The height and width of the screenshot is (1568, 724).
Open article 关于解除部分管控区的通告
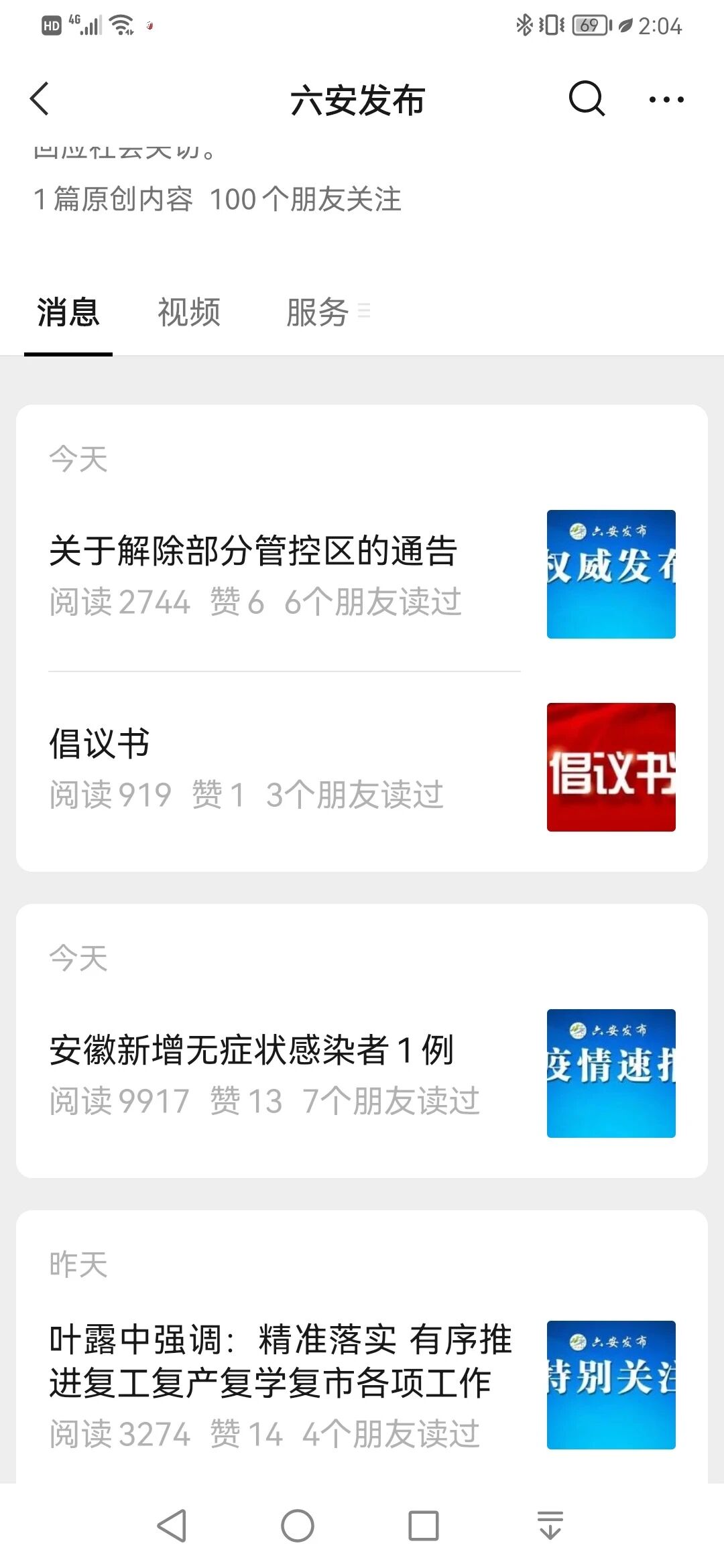[x=253, y=551]
